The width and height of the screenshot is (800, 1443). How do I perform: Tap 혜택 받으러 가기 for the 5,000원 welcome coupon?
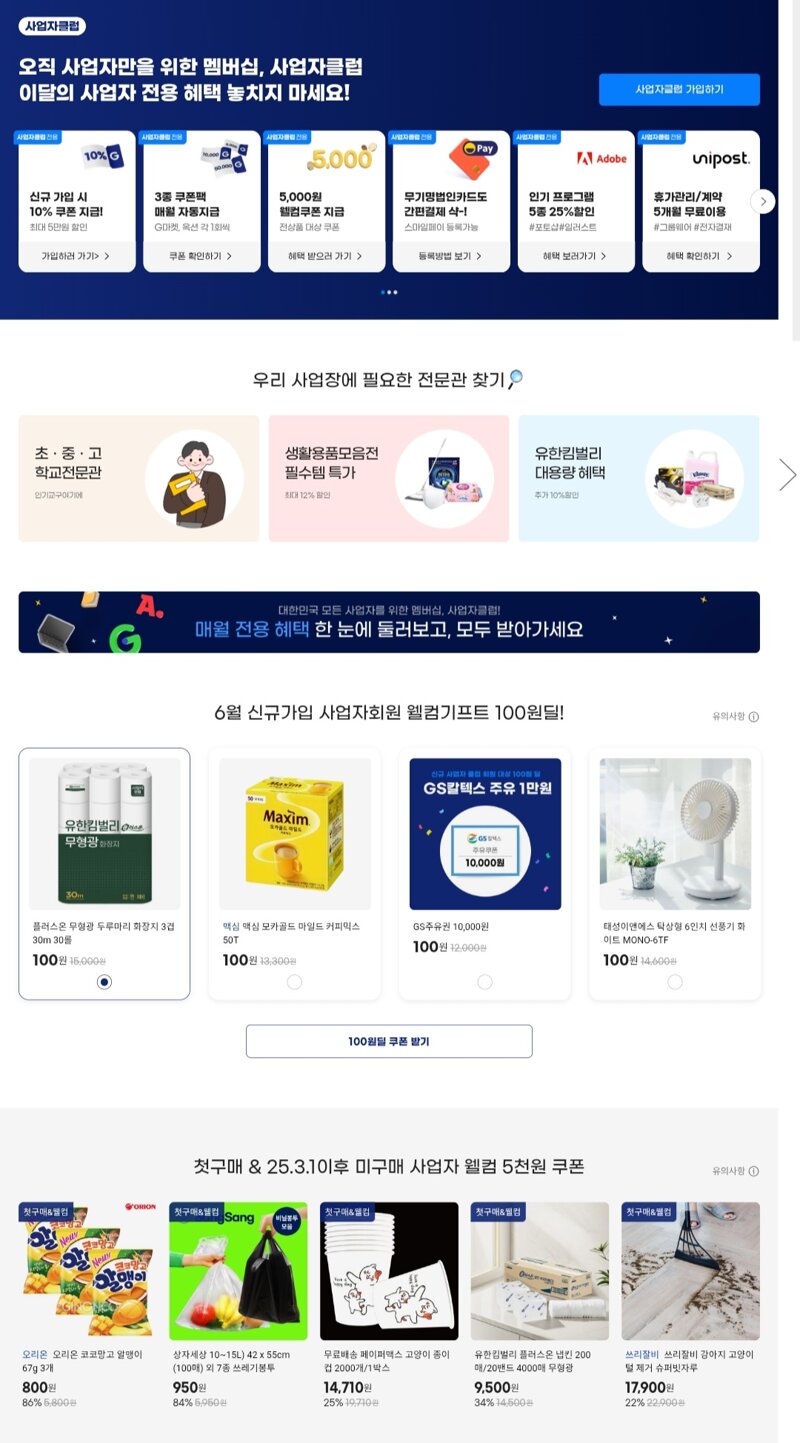pos(326,256)
